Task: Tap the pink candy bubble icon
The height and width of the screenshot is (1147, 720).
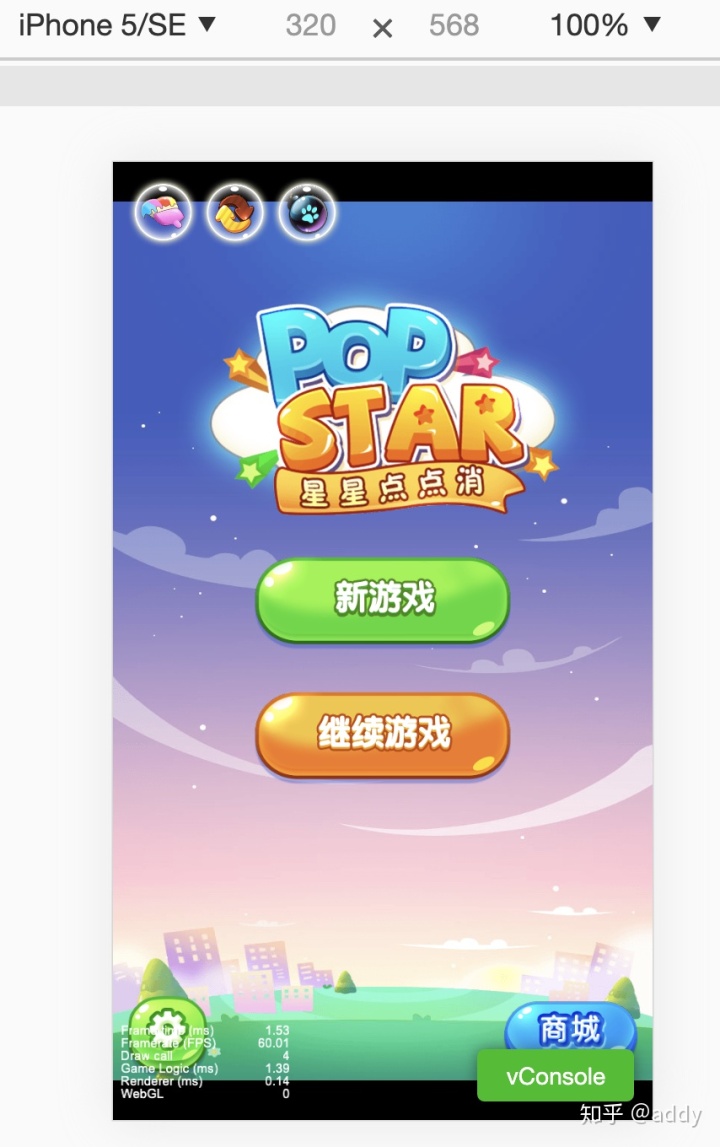Action: [163, 212]
